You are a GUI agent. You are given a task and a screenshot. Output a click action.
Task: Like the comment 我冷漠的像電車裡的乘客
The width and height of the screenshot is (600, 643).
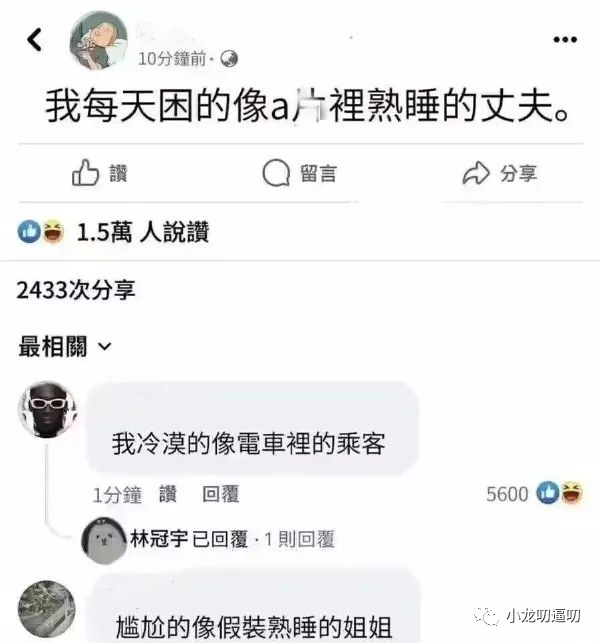tap(167, 494)
